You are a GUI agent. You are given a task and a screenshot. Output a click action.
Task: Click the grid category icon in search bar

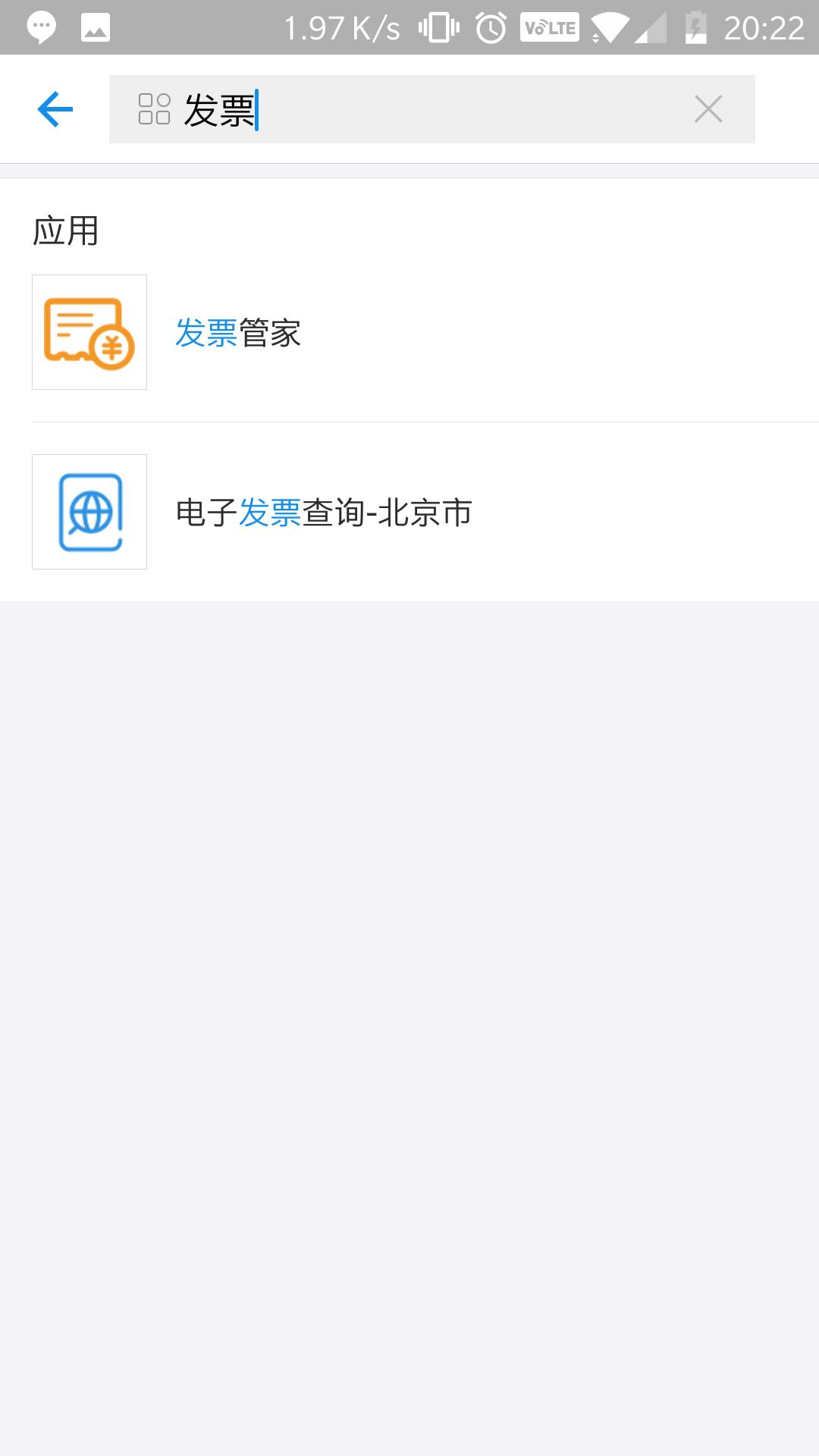coord(152,108)
